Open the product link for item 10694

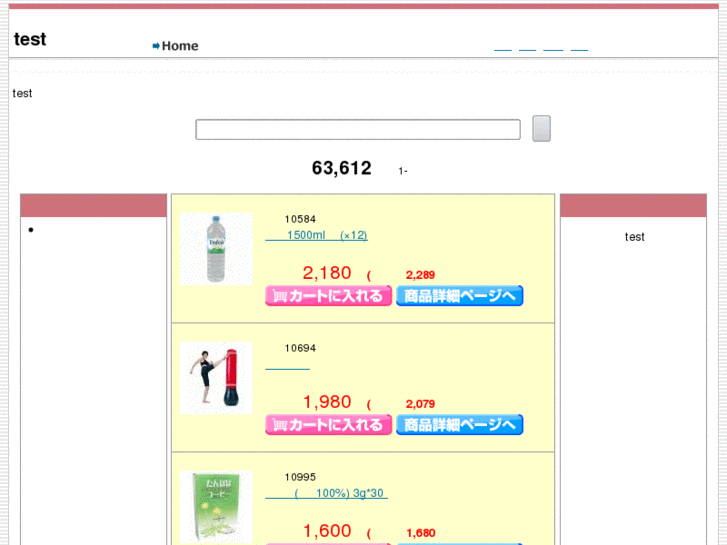287,366
